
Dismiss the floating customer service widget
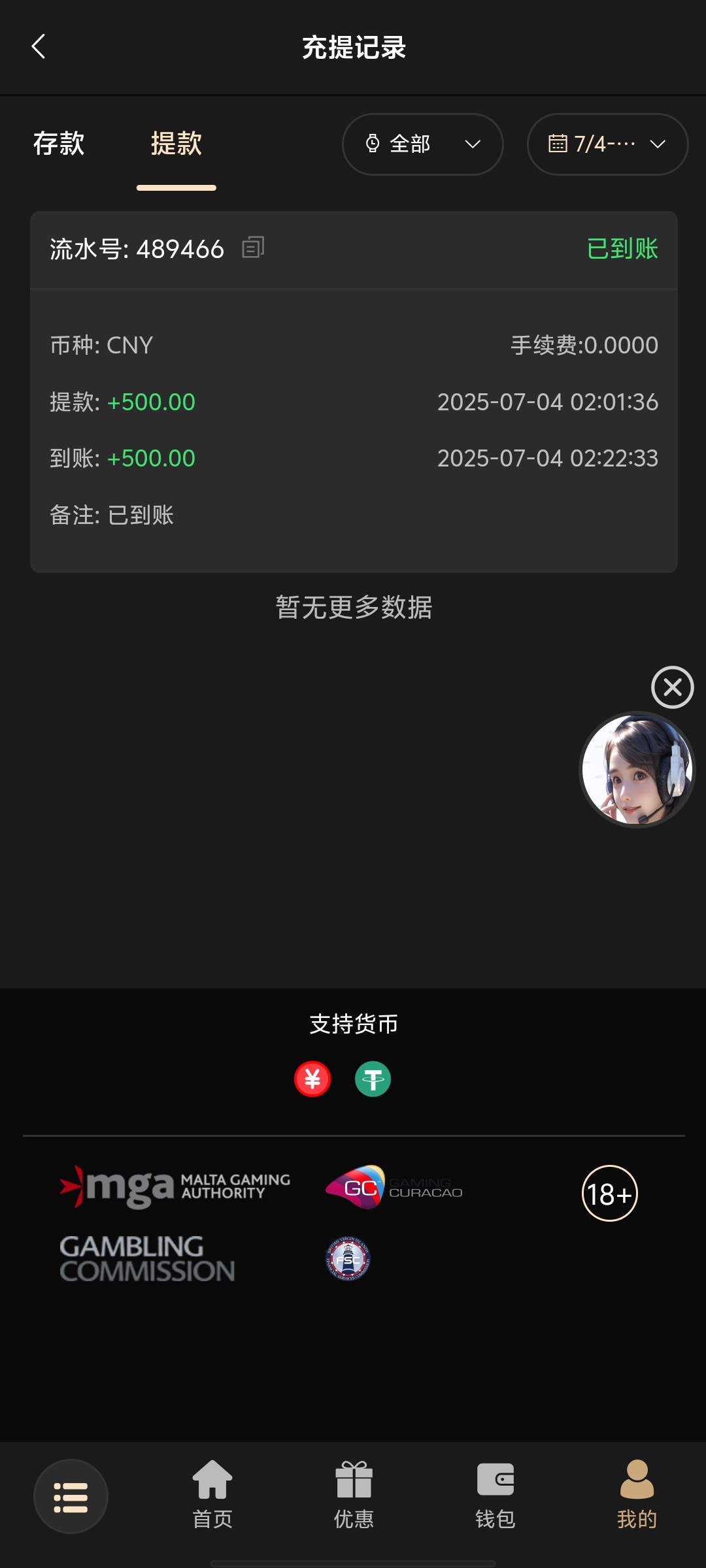(x=672, y=687)
